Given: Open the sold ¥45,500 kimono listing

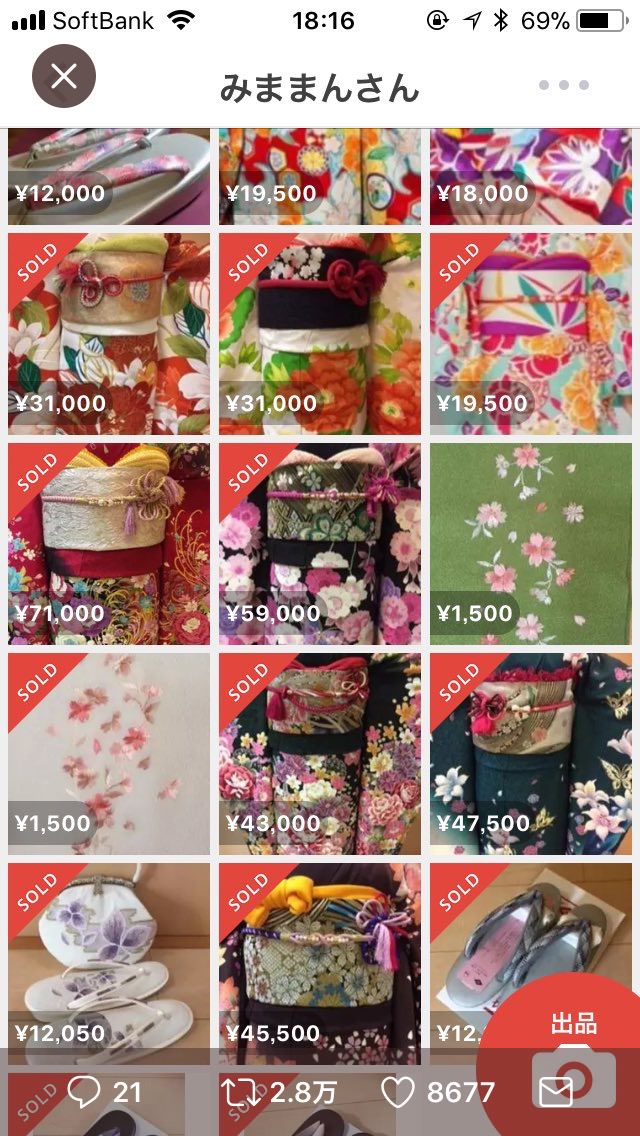Looking at the screenshot, I should click(x=320, y=960).
